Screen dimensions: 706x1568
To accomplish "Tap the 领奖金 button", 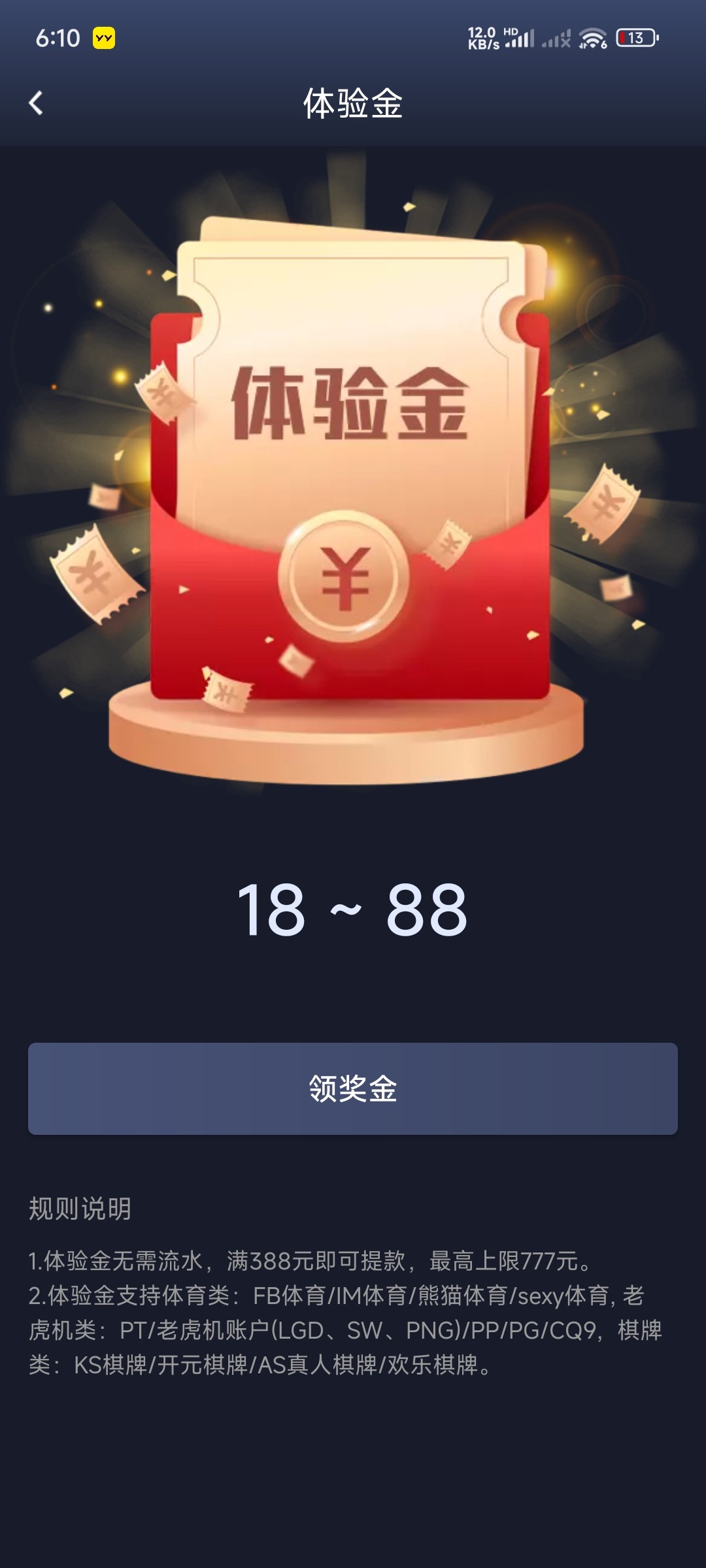I will [x=352, y=1088].
